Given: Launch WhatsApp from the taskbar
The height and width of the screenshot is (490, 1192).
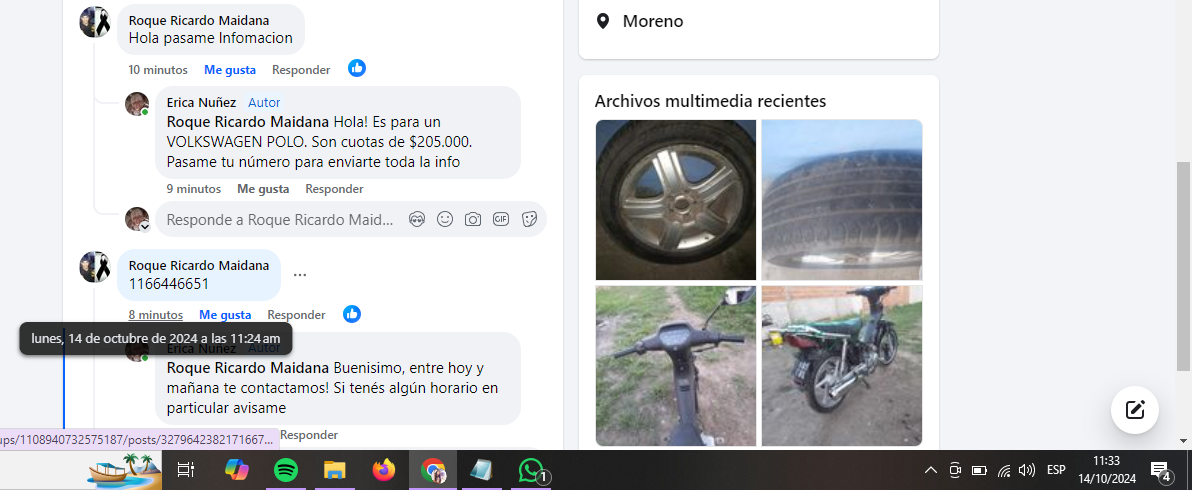Looking at the screenshot, I should point(531,470).
